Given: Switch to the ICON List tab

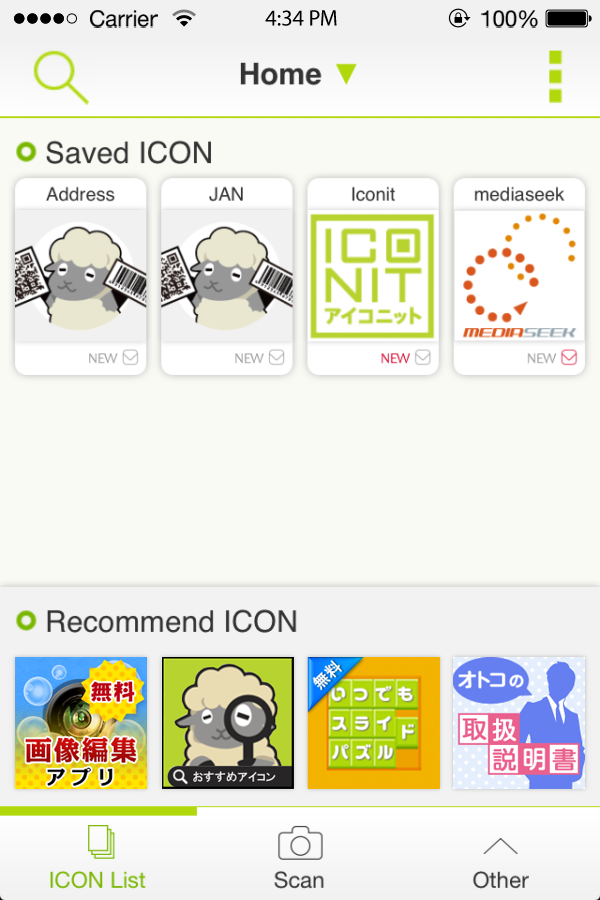Looking at the screenshot, I should click(x=98, y=858).
